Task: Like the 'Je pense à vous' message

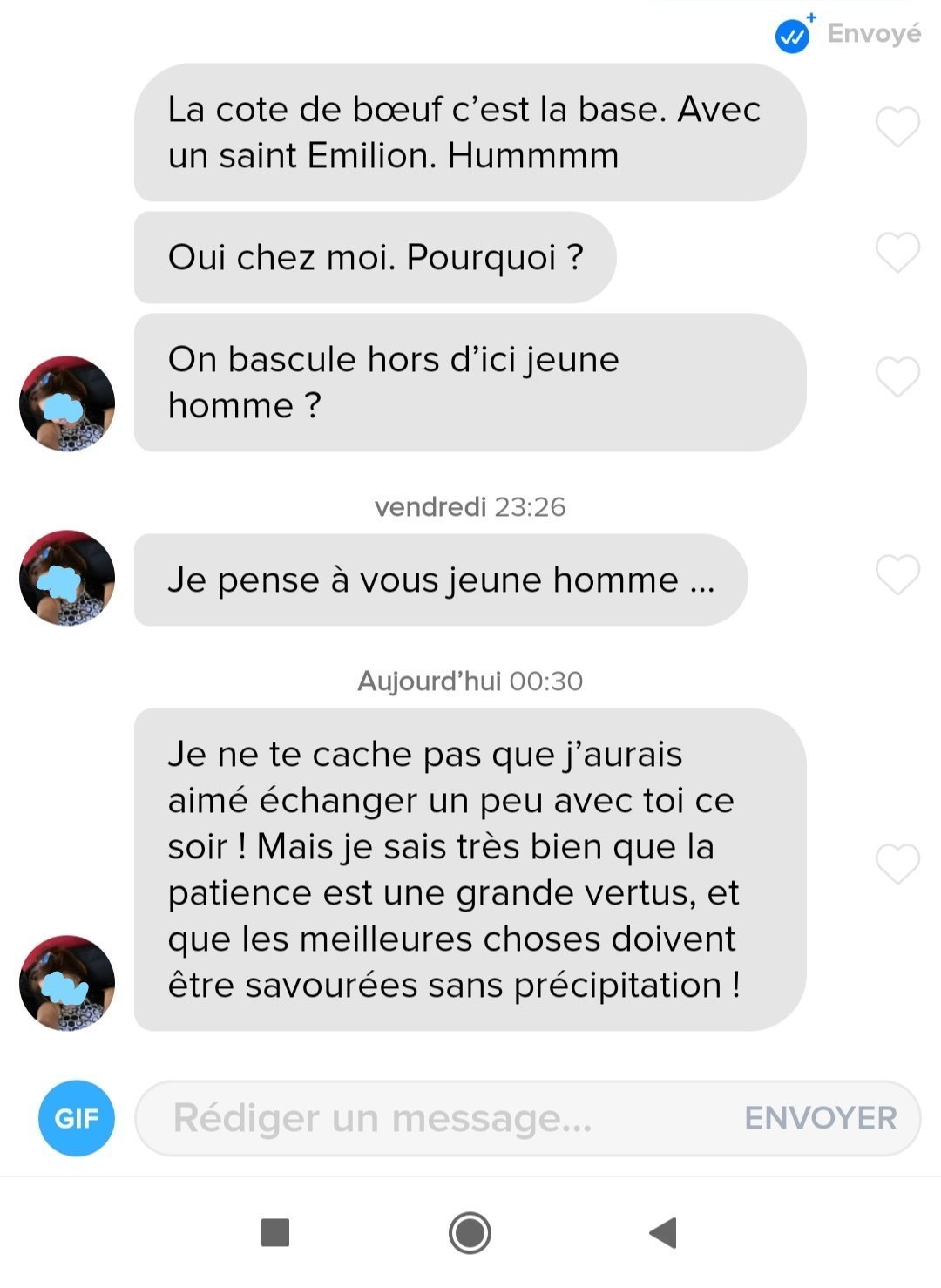Action: 897,575
